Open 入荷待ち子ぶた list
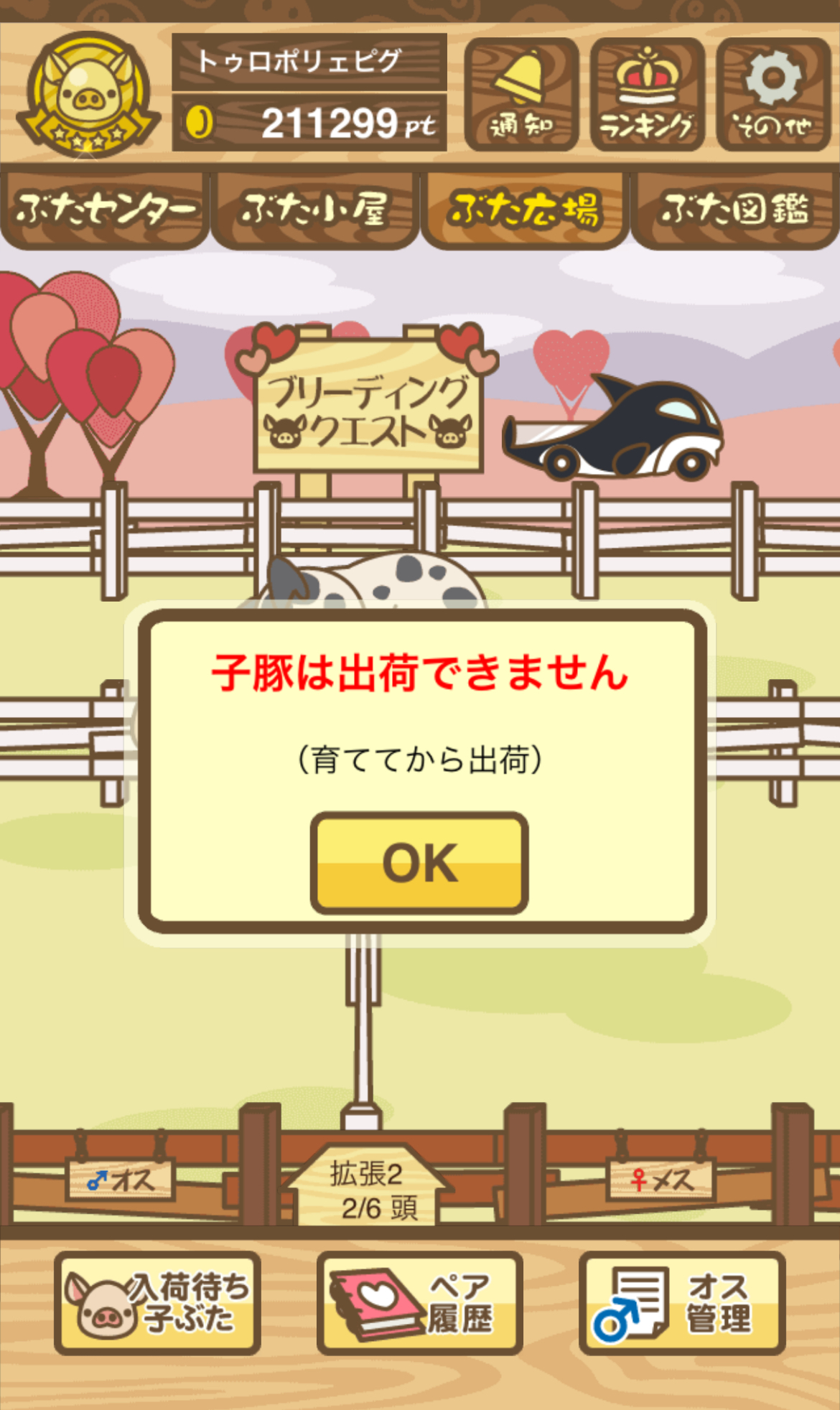 click(157, 1302)
